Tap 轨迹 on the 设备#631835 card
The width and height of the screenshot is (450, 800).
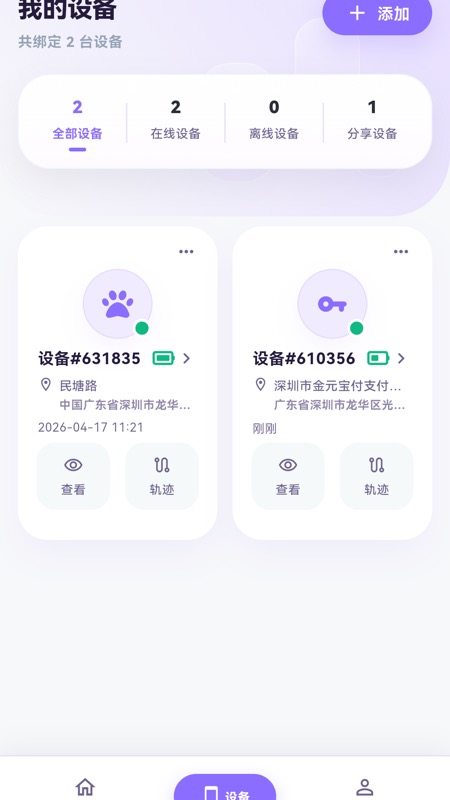pyautogui.click(x=162, y=476)
